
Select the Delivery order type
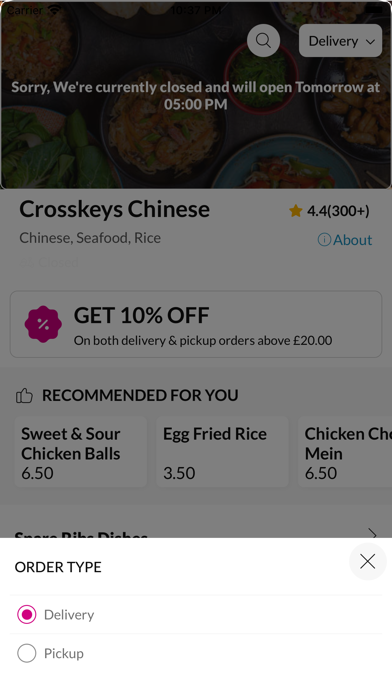pyautogui.click(x=196, y=615)
